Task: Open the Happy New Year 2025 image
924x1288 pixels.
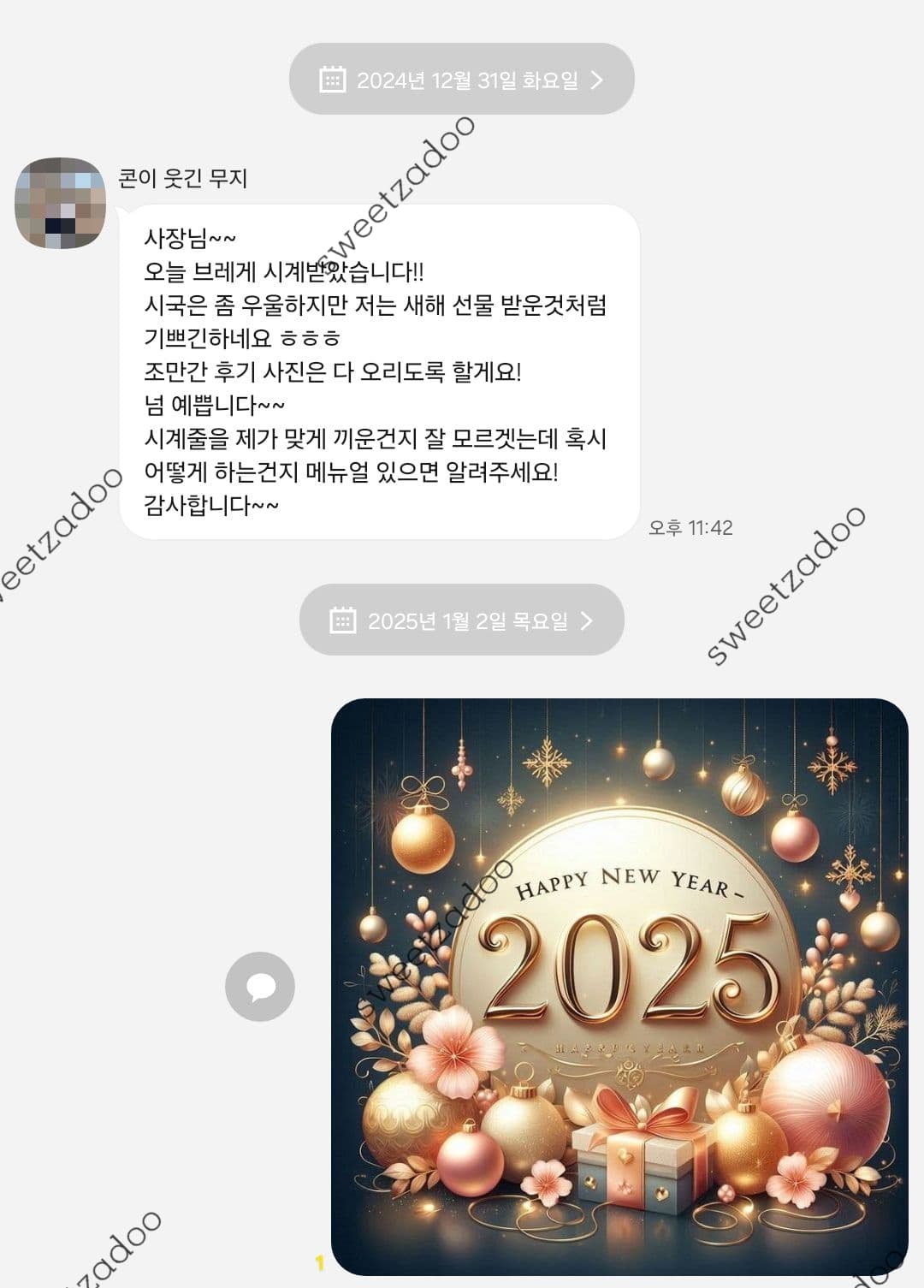Action: point(619,986)
